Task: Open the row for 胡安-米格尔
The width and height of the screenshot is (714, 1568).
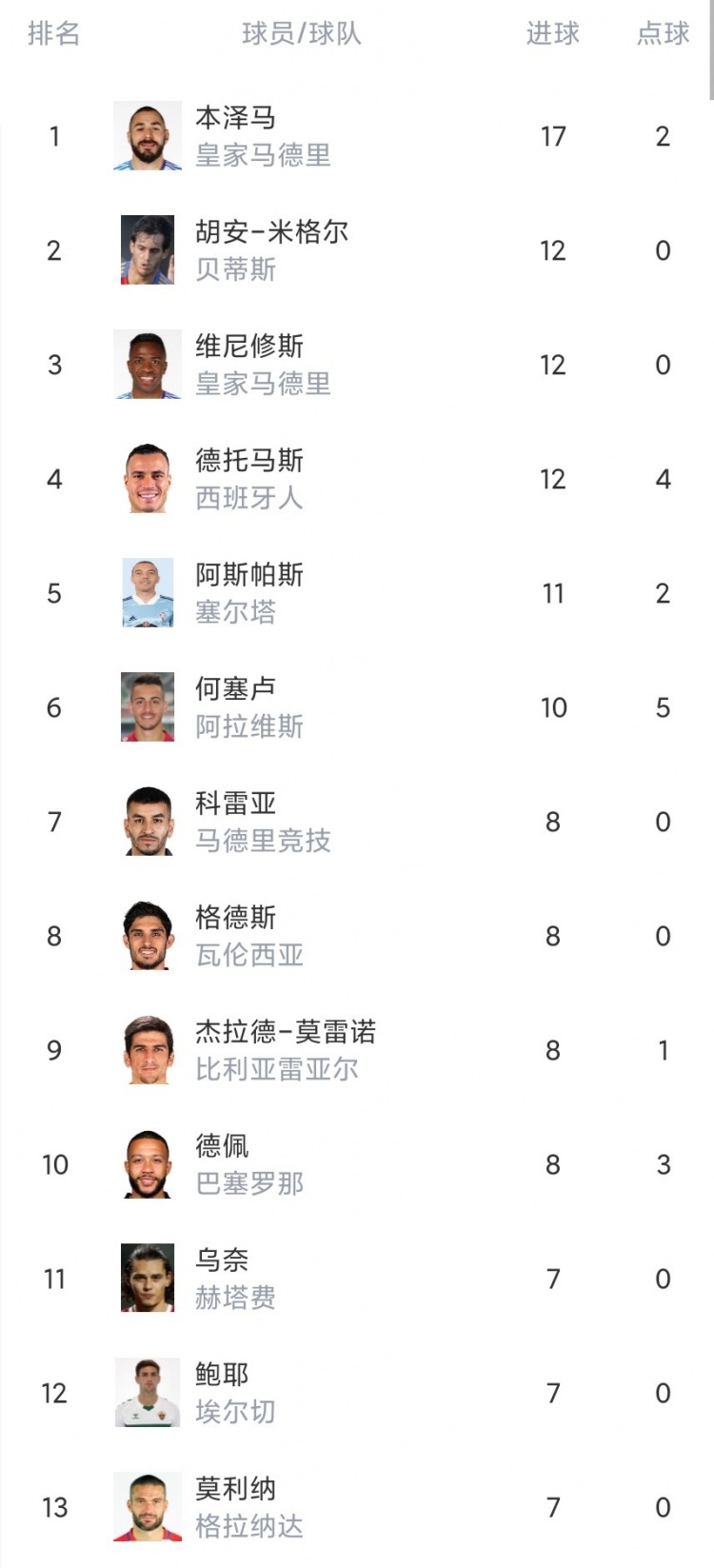Action: tap(271, 232)
